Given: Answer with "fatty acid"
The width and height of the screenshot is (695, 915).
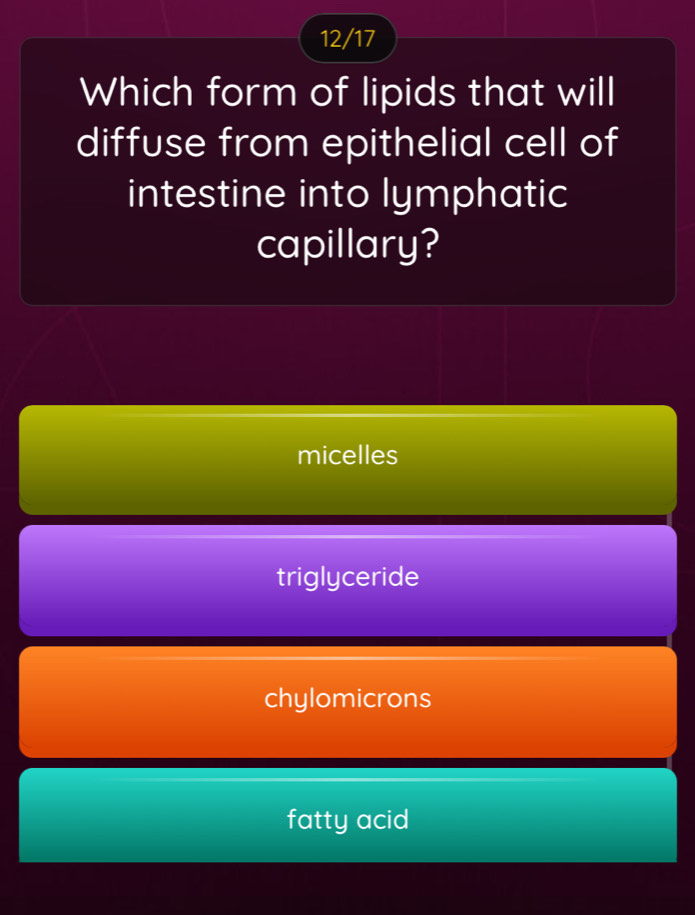Looking at the screenshot, I should point(347,820).
